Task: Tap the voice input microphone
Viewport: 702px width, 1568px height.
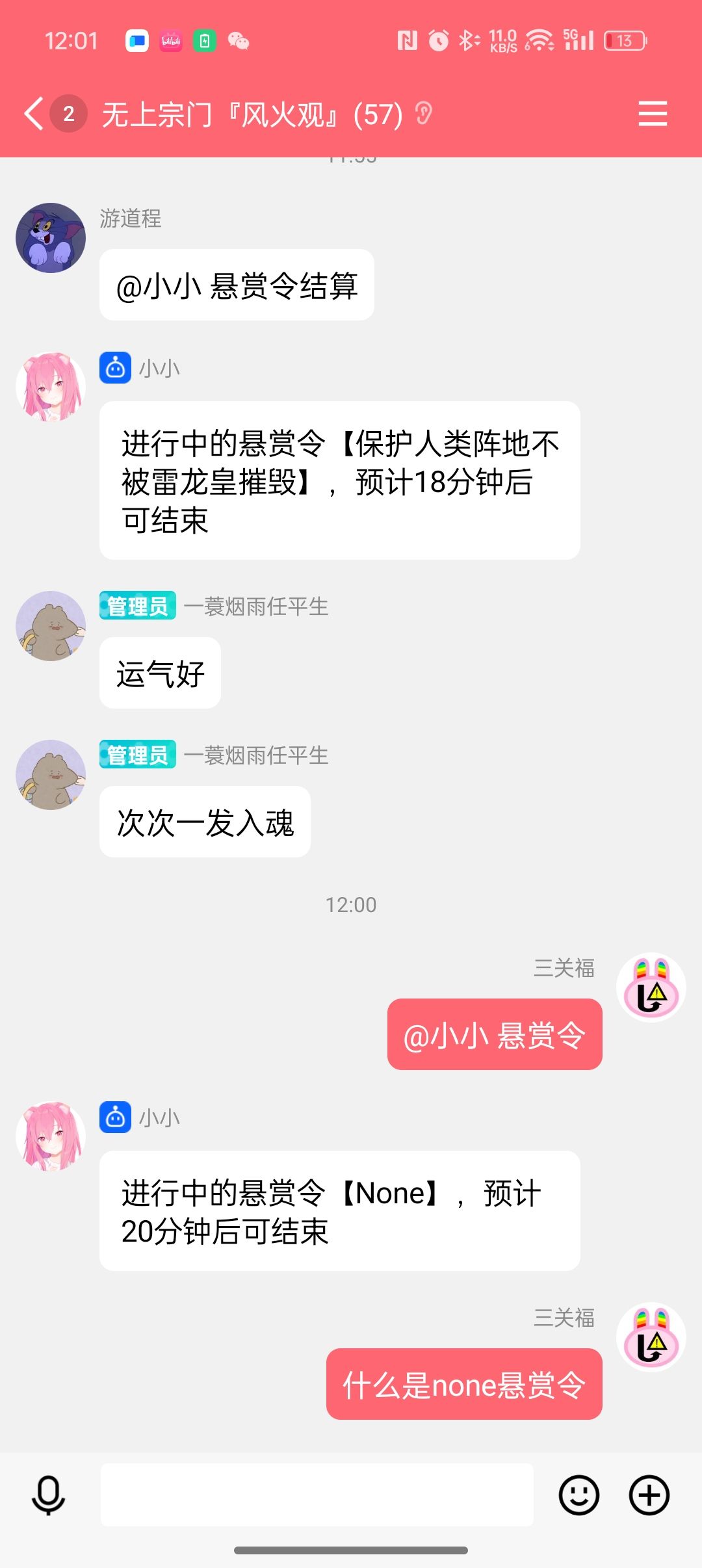Action: [49, 1495]
